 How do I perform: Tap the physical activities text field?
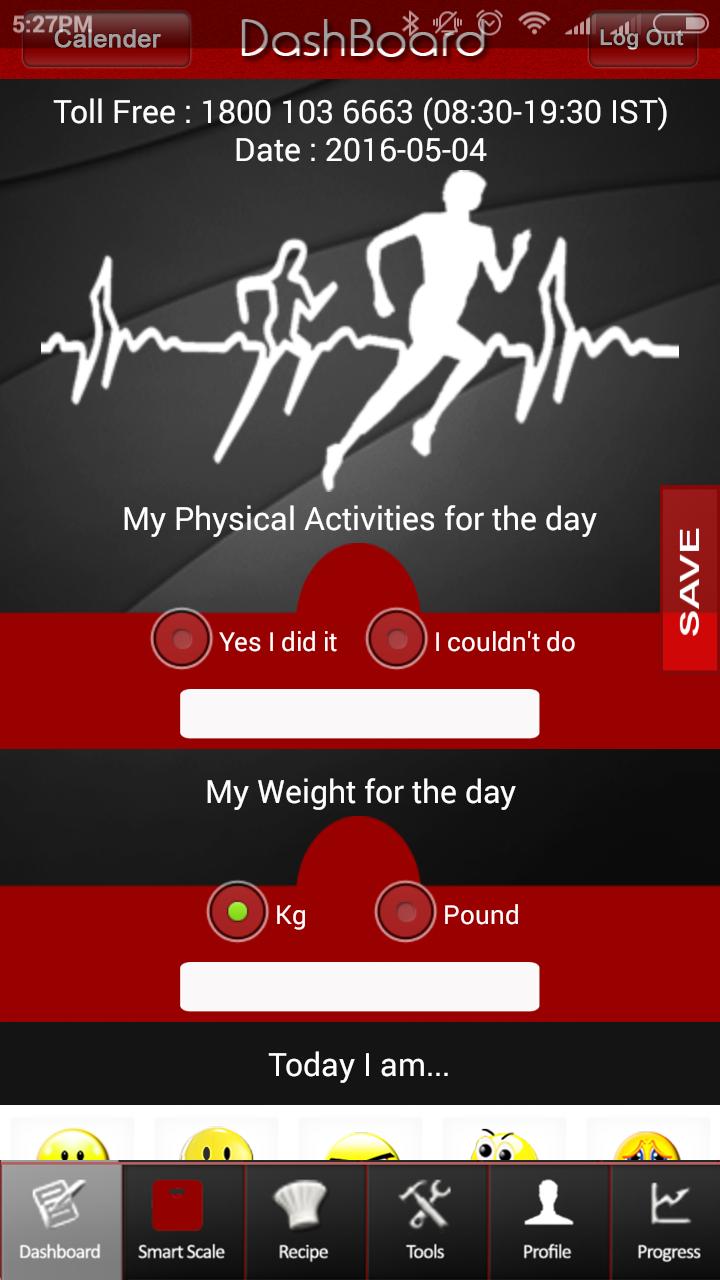click(x=359, y=714)
